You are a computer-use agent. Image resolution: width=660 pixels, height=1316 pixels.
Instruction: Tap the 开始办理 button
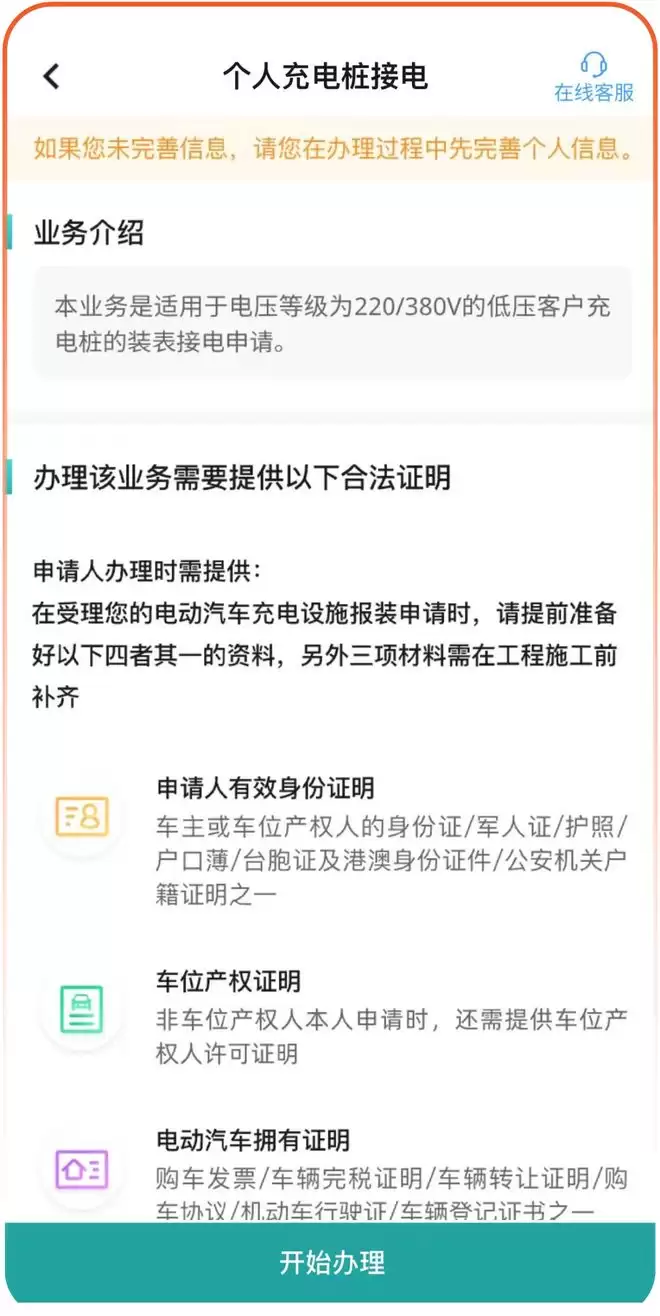(331, 1262)
